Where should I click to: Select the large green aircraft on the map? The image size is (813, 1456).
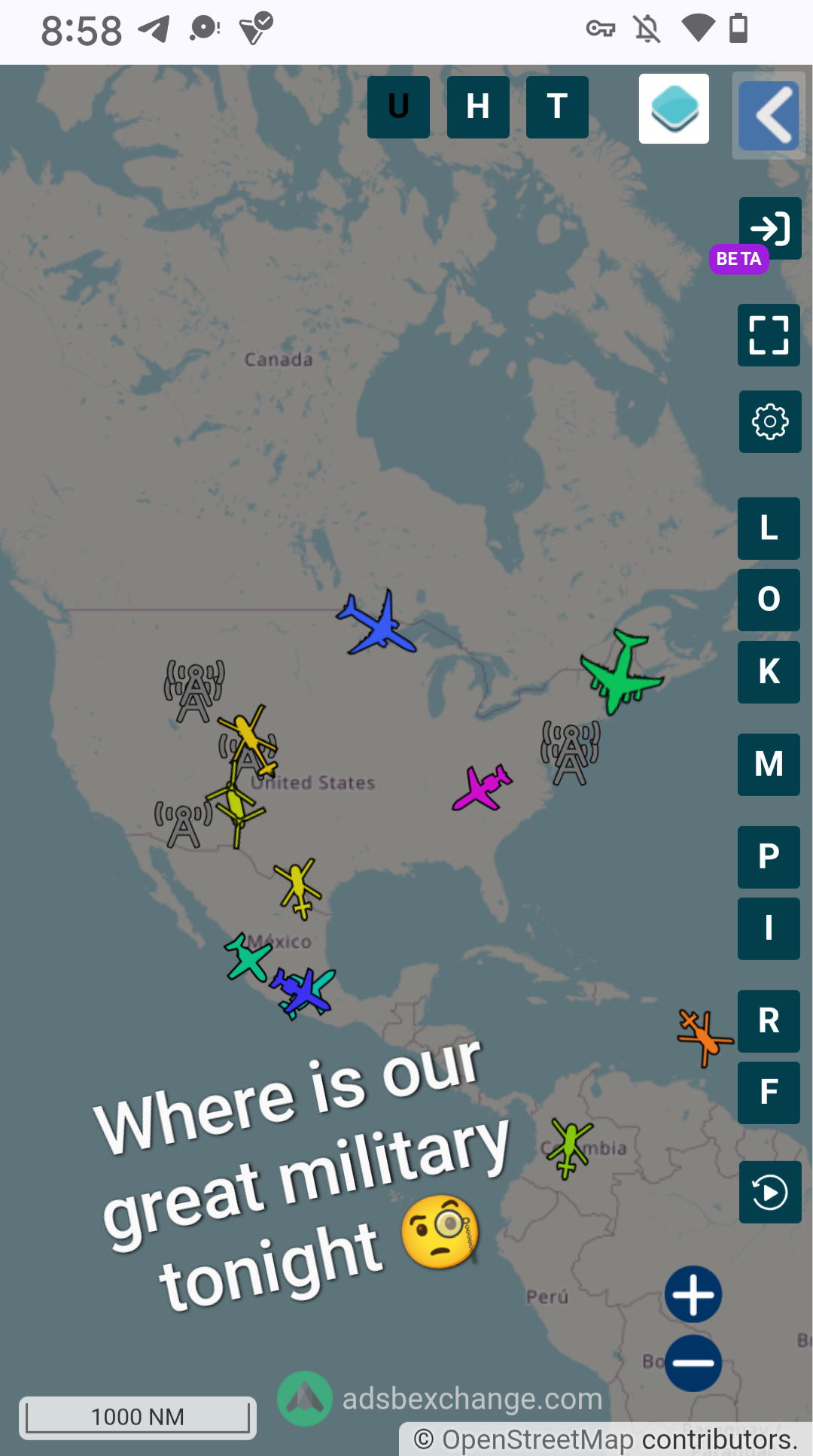(x=621, y=672)
